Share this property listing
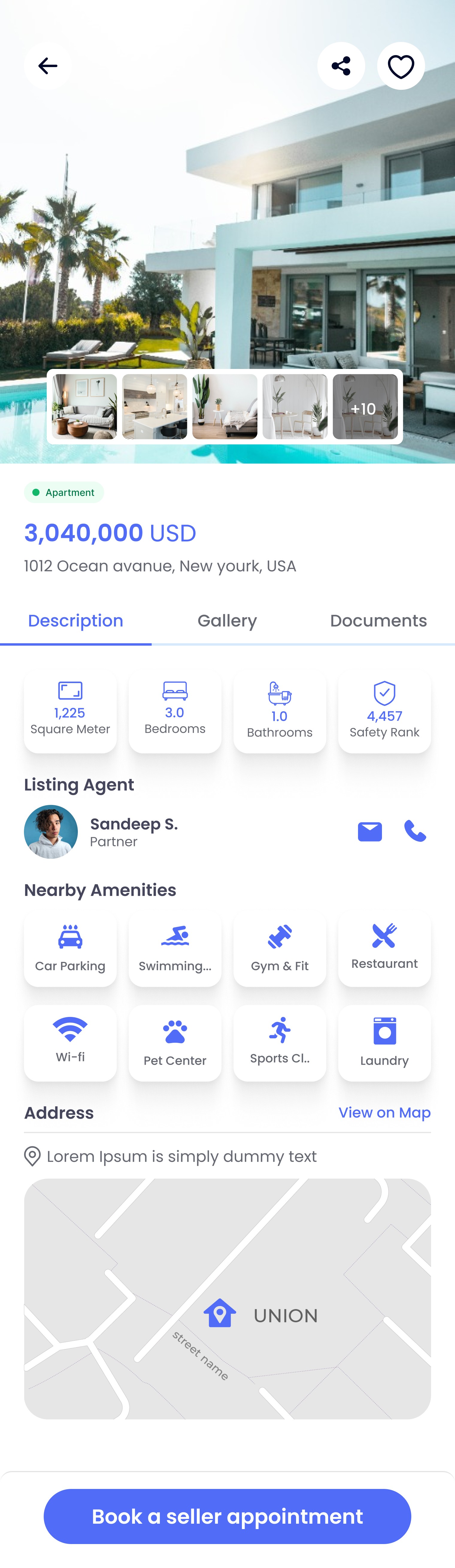 coord(341,66)
